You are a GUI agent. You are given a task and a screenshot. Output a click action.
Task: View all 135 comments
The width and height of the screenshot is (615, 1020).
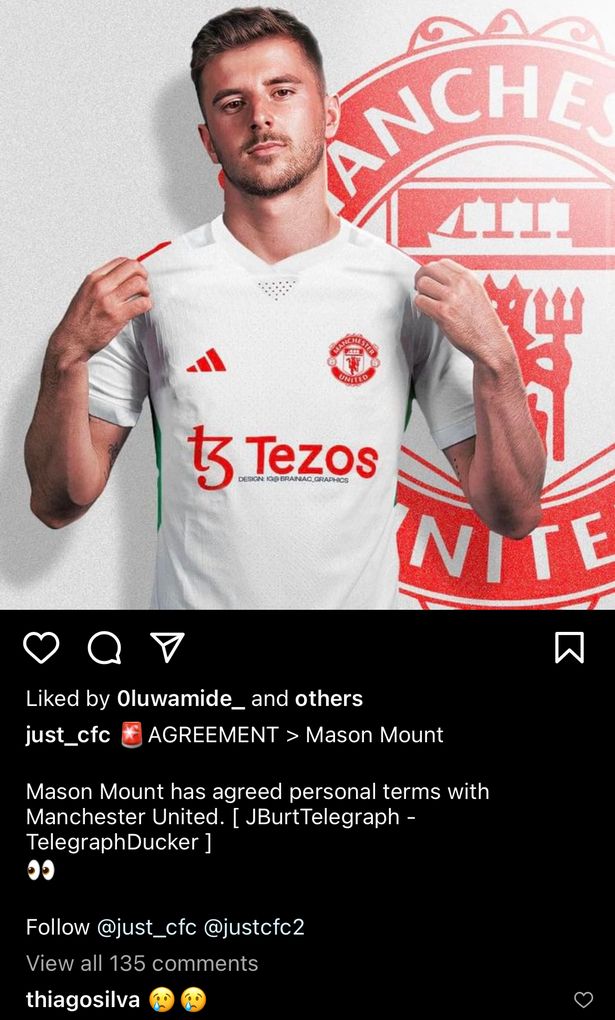coord(142,963)
